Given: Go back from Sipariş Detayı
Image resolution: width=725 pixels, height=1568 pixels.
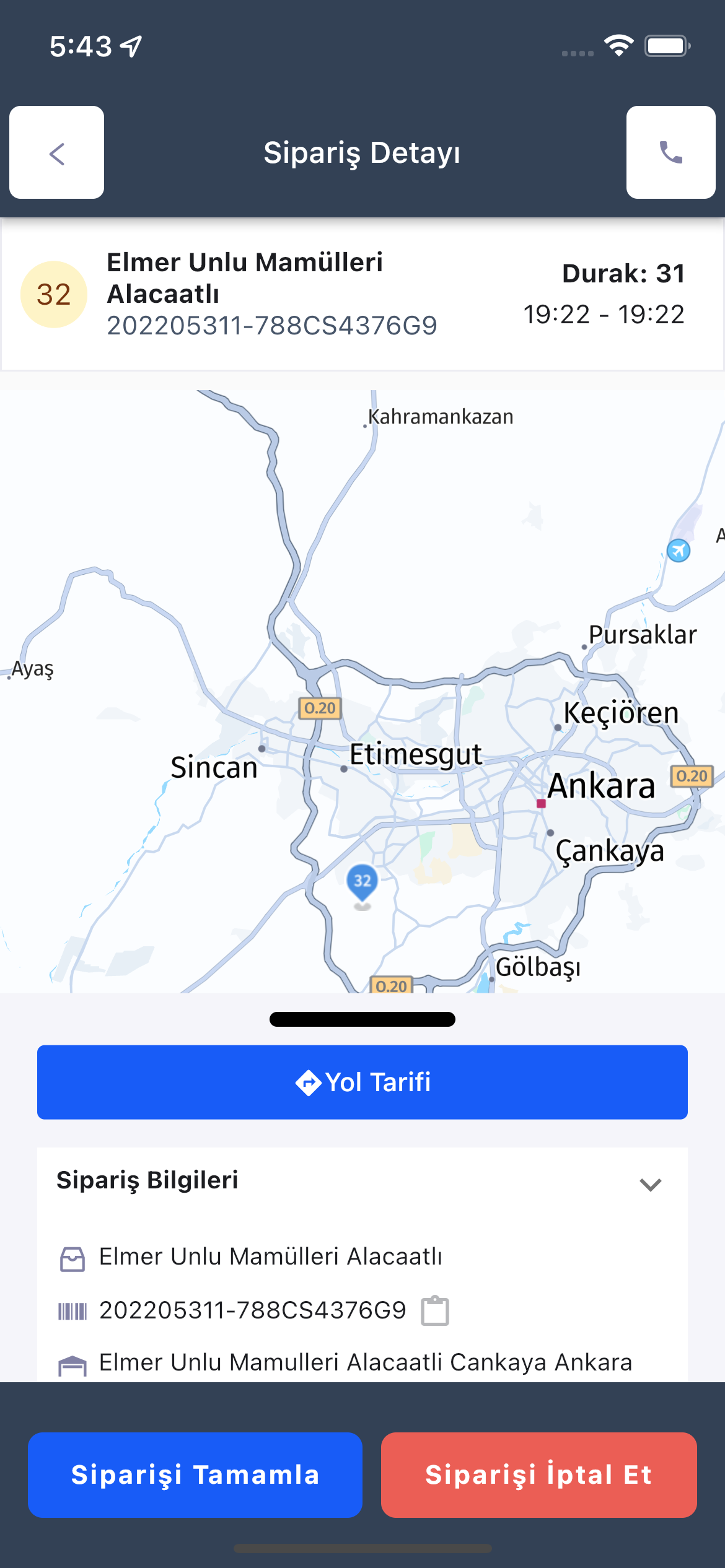Looking at the screenshot, I should pos(56,152).
